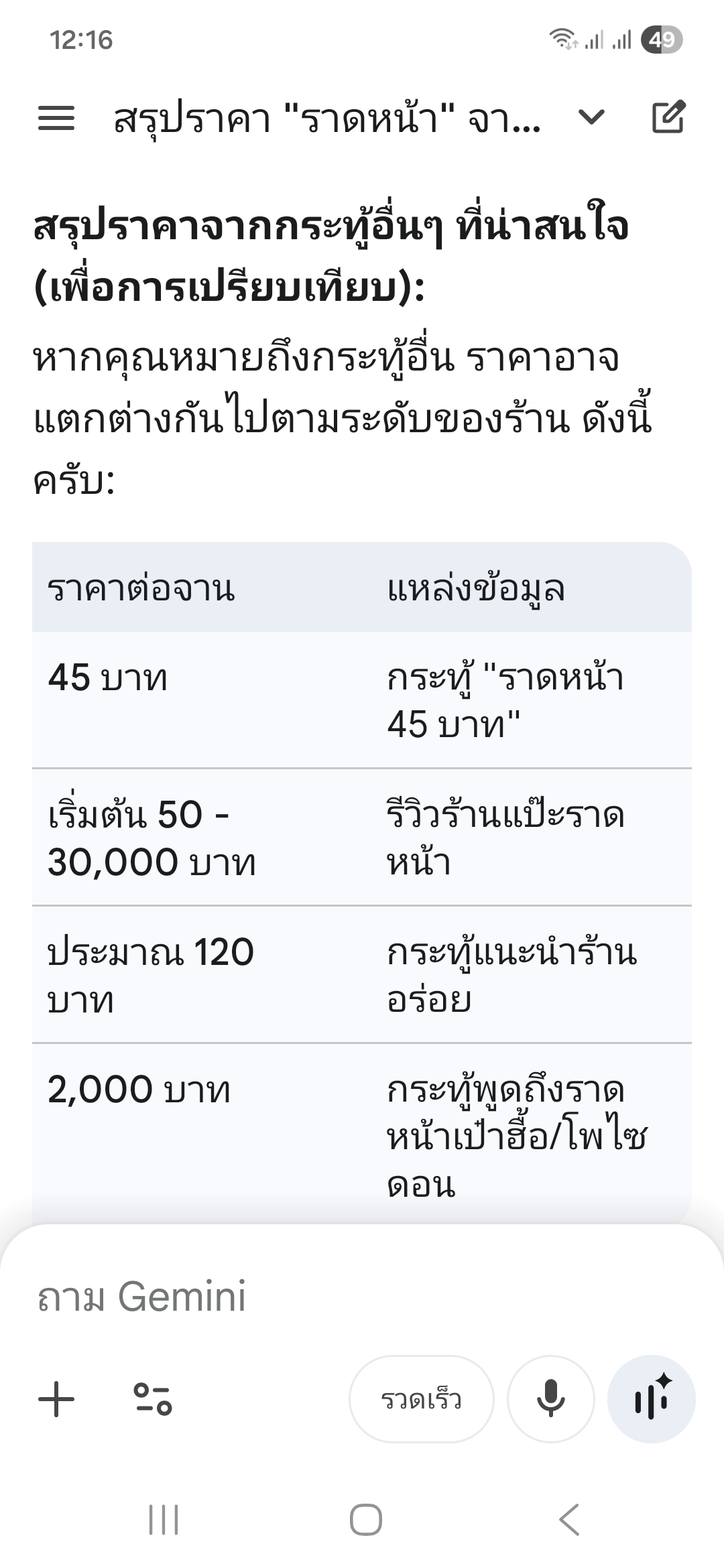Screen dimensions: 724x1568
Task: Go back using the system back button
Action: 569,1519
